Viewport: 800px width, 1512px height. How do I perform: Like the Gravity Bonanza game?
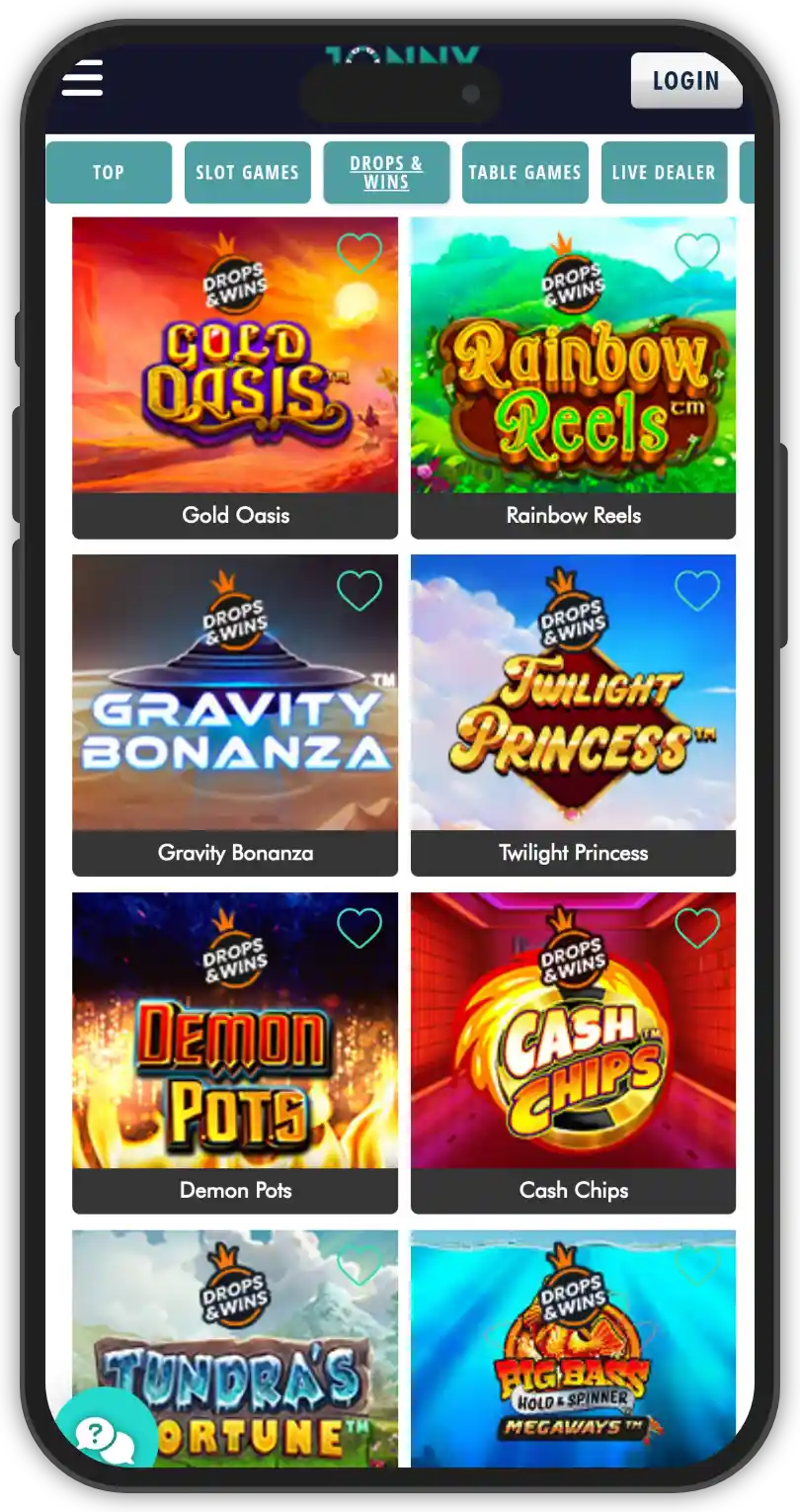tap(359, 591)
